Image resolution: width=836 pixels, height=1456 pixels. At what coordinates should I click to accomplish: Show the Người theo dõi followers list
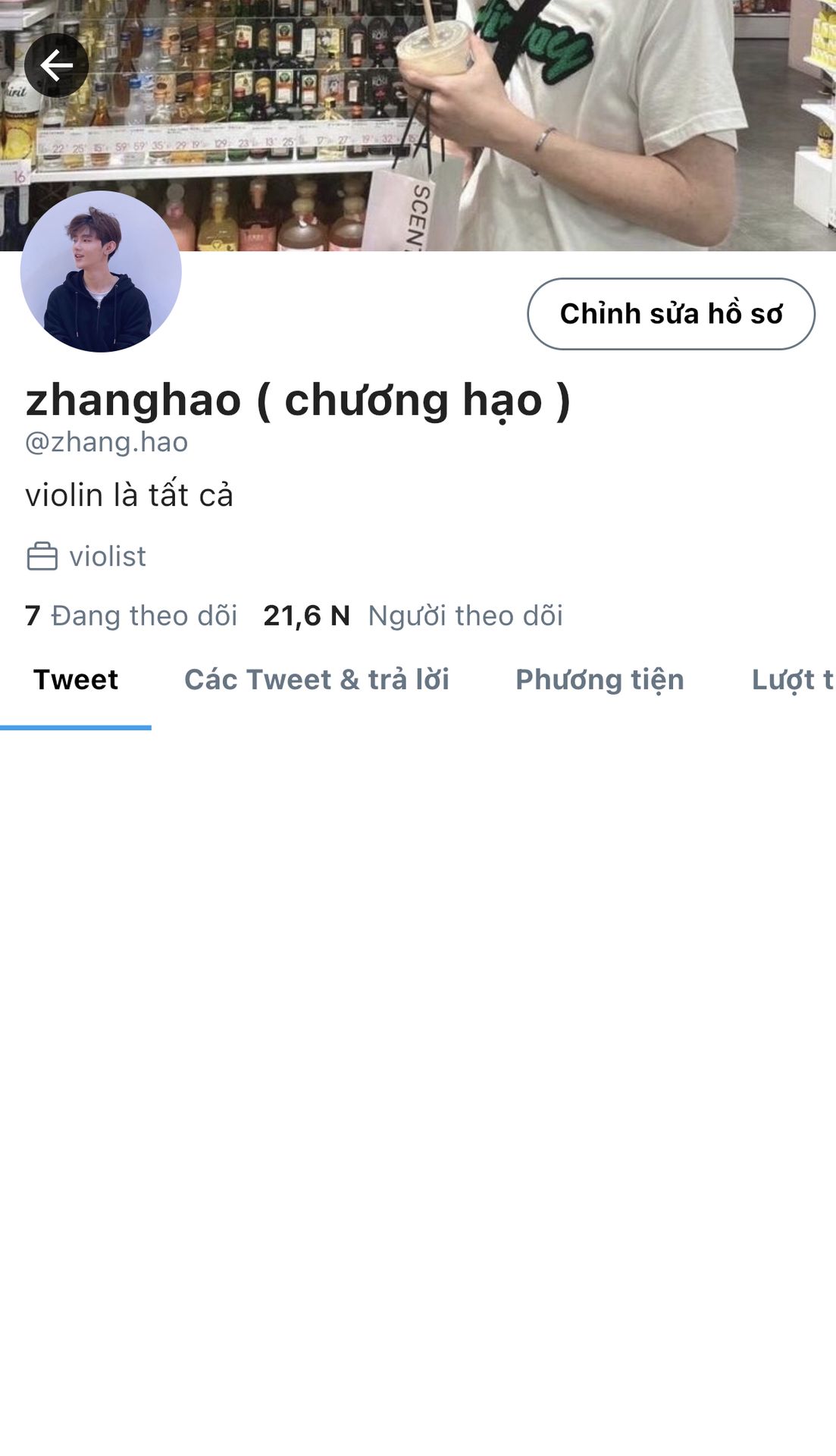tap(413, 616)
